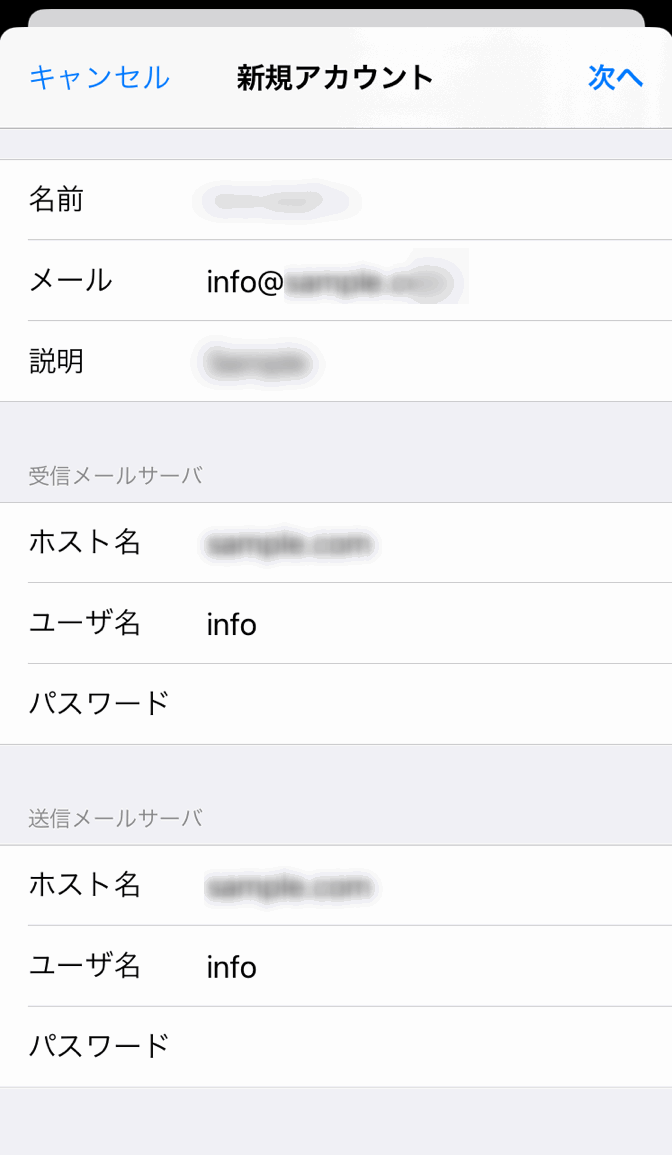Viewport: 672px width, 1155px height.
Task: Focus the 受信メールサーバ パスワード field
Action: click(336, 704)
